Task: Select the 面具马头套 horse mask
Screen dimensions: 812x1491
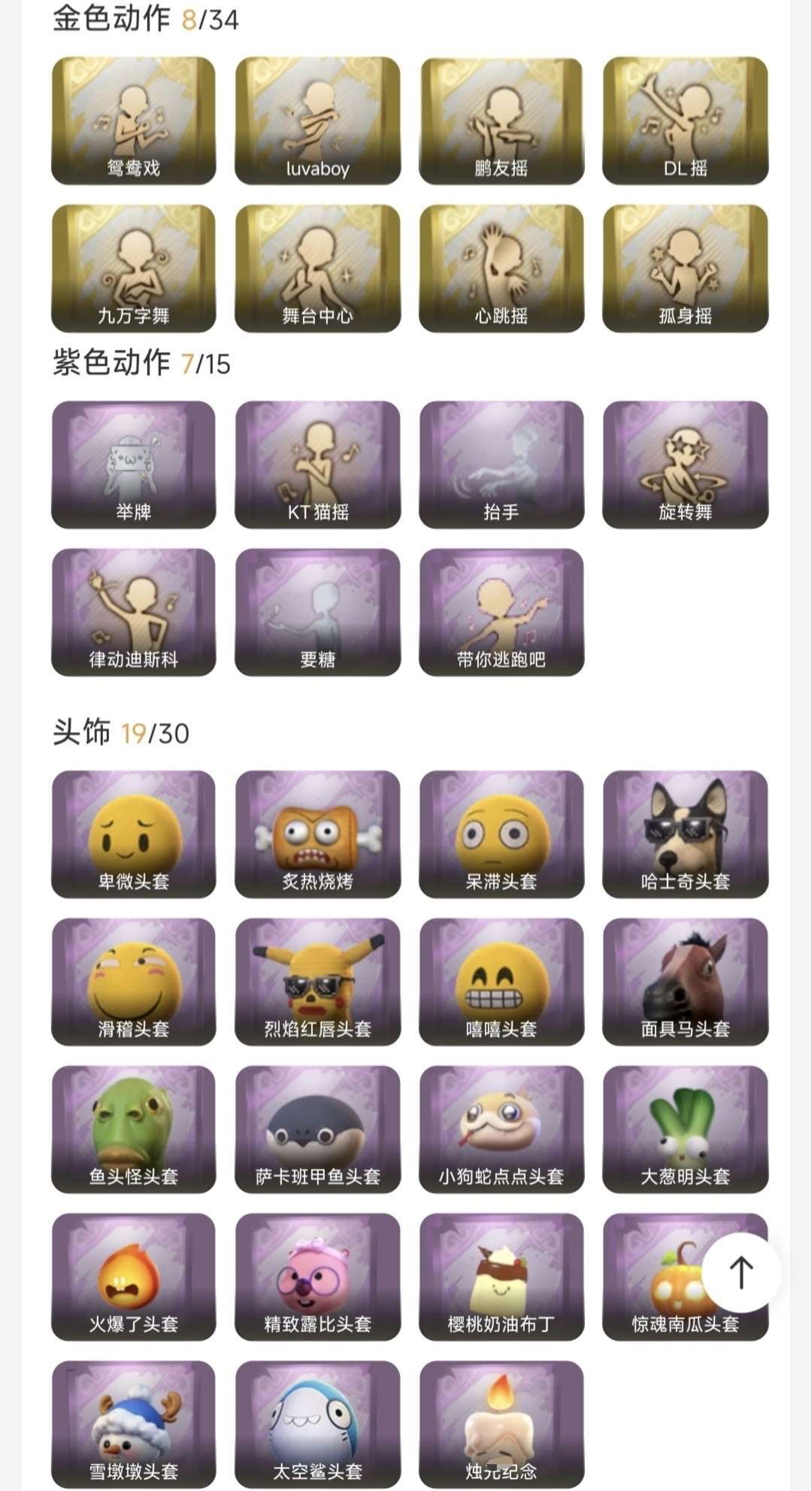Action: coord(686,982)
